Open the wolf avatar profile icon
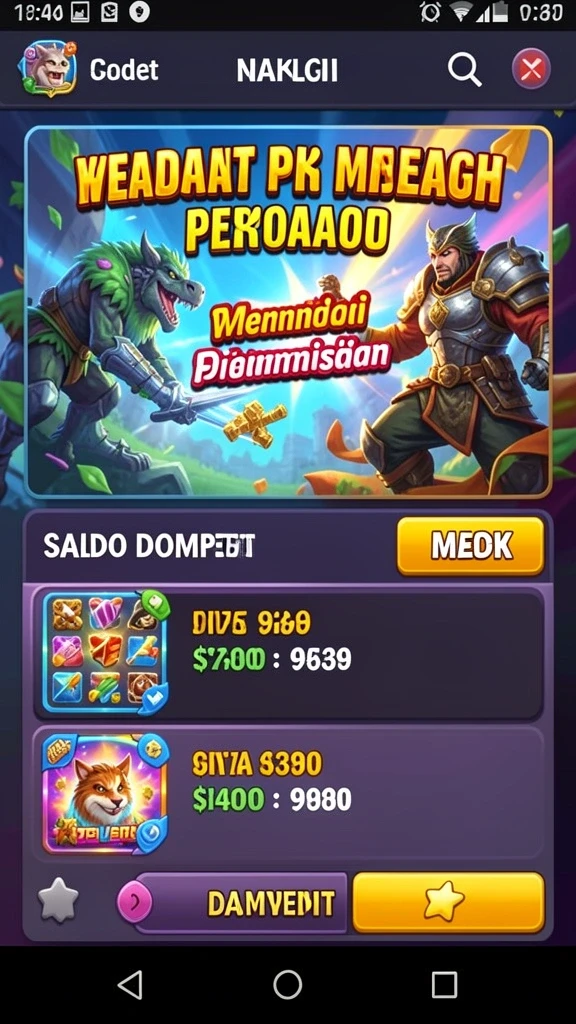 pyautogui.click(x=47, y=69)
